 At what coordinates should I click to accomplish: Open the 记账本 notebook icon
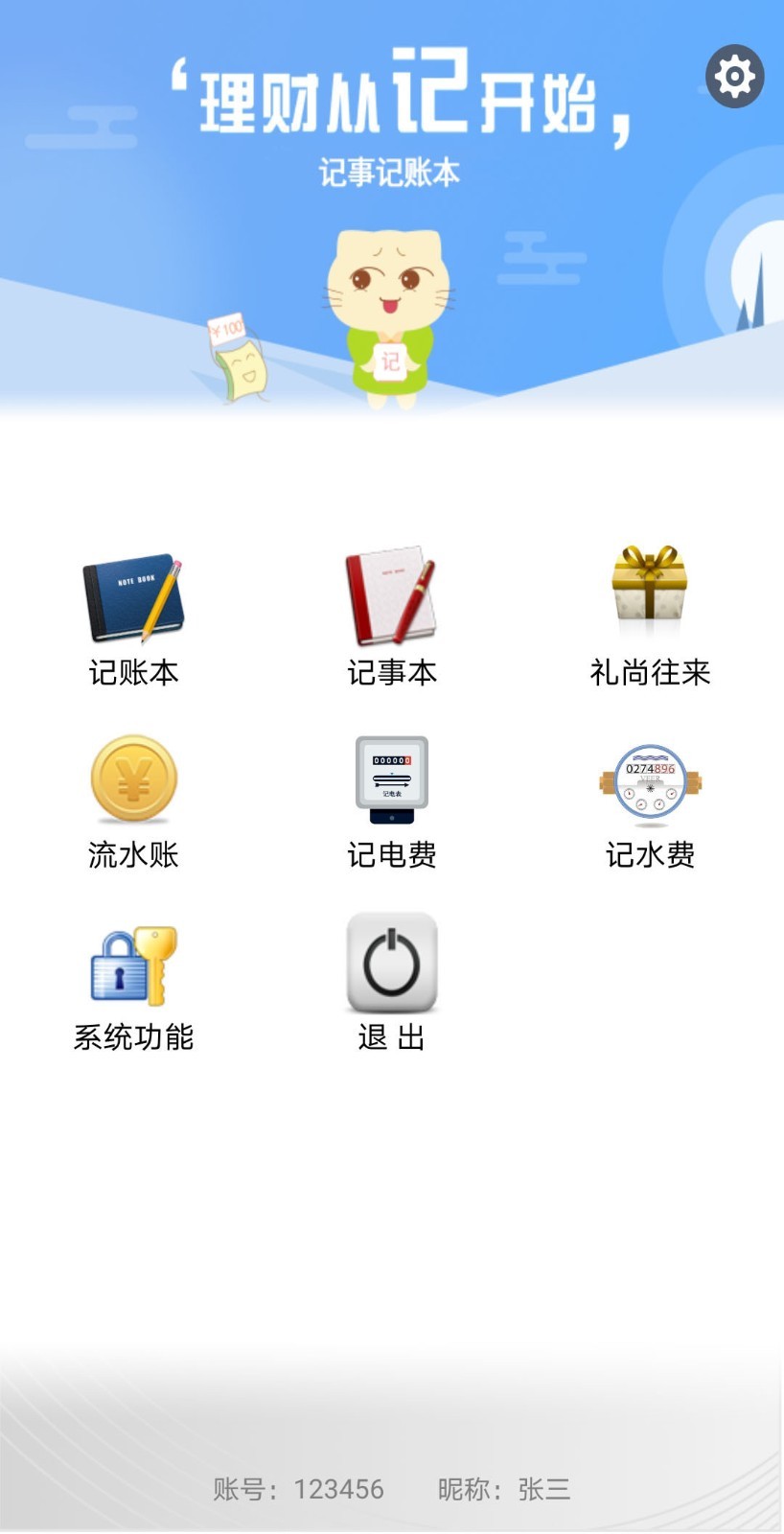[x=134, y=596]
